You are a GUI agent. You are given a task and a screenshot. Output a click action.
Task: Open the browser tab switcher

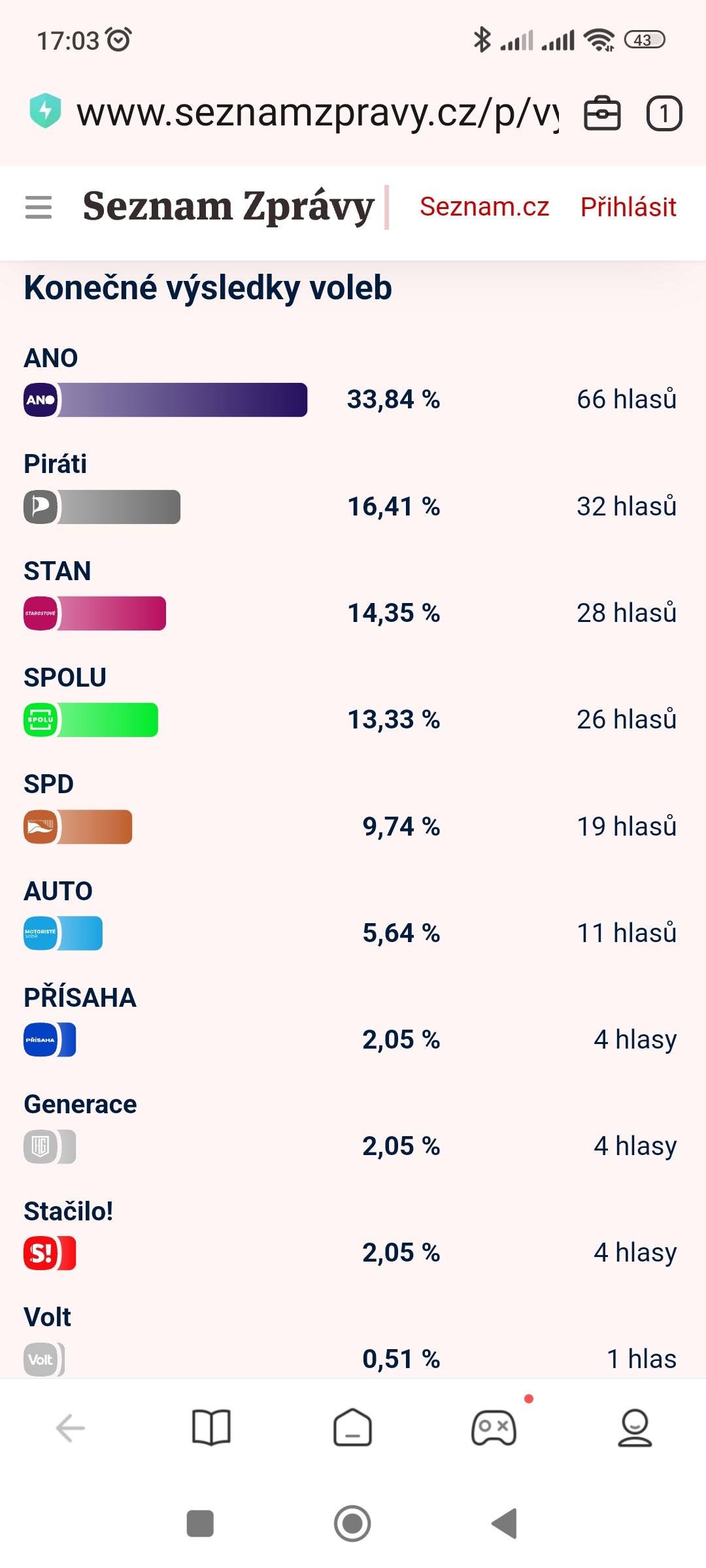(x=664, y=112)
